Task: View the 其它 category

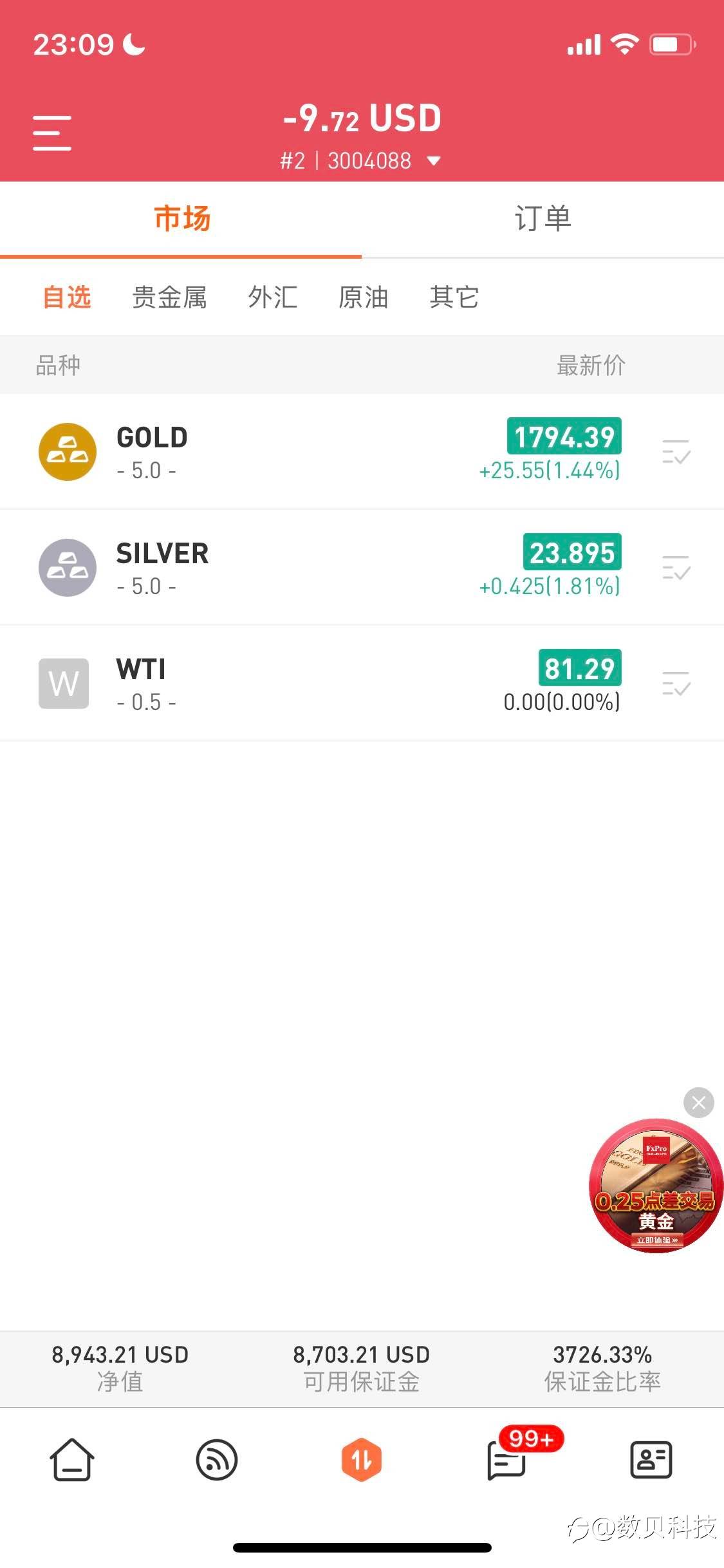Action: pos(454,297)
